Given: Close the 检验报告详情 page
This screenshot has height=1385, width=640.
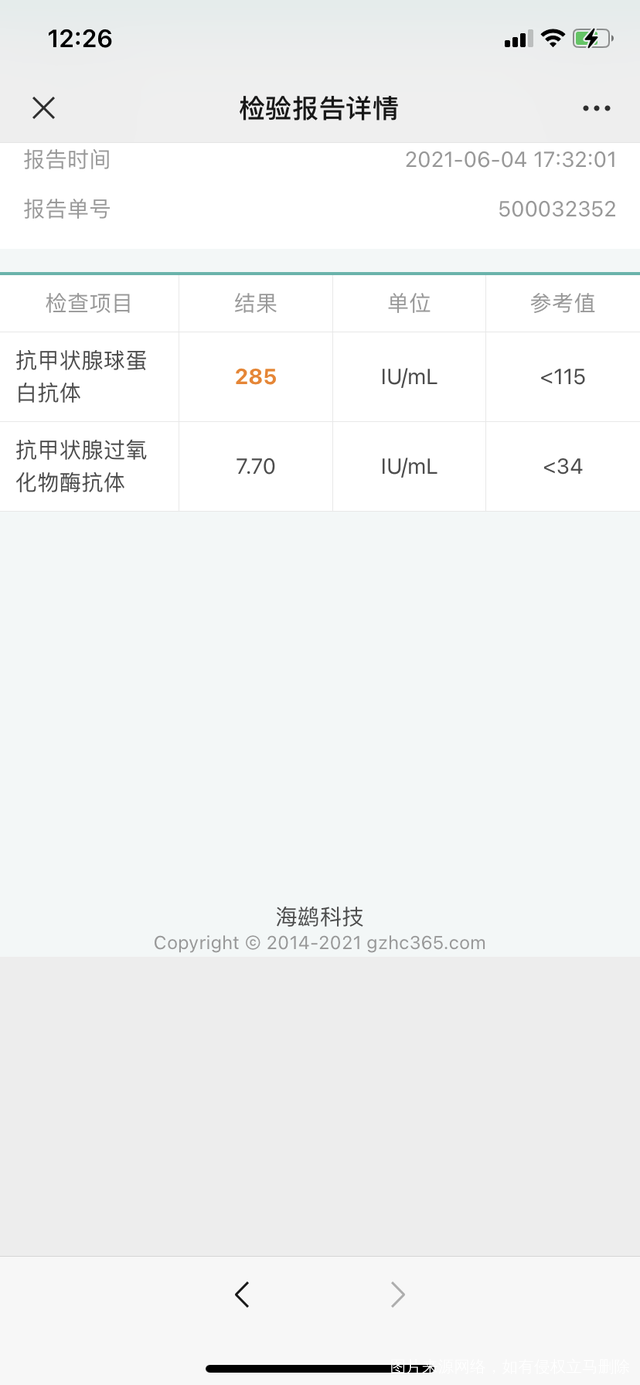Looking at the screenshot, I should coord(43,108).
